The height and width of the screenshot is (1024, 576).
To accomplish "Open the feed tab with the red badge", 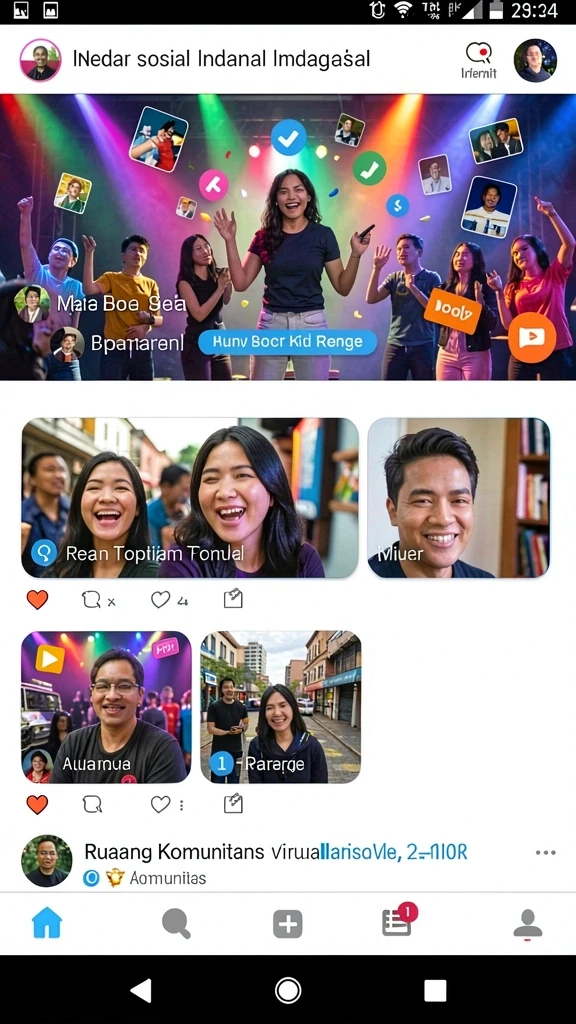I will pyautogui.click(x=398, y=921).
